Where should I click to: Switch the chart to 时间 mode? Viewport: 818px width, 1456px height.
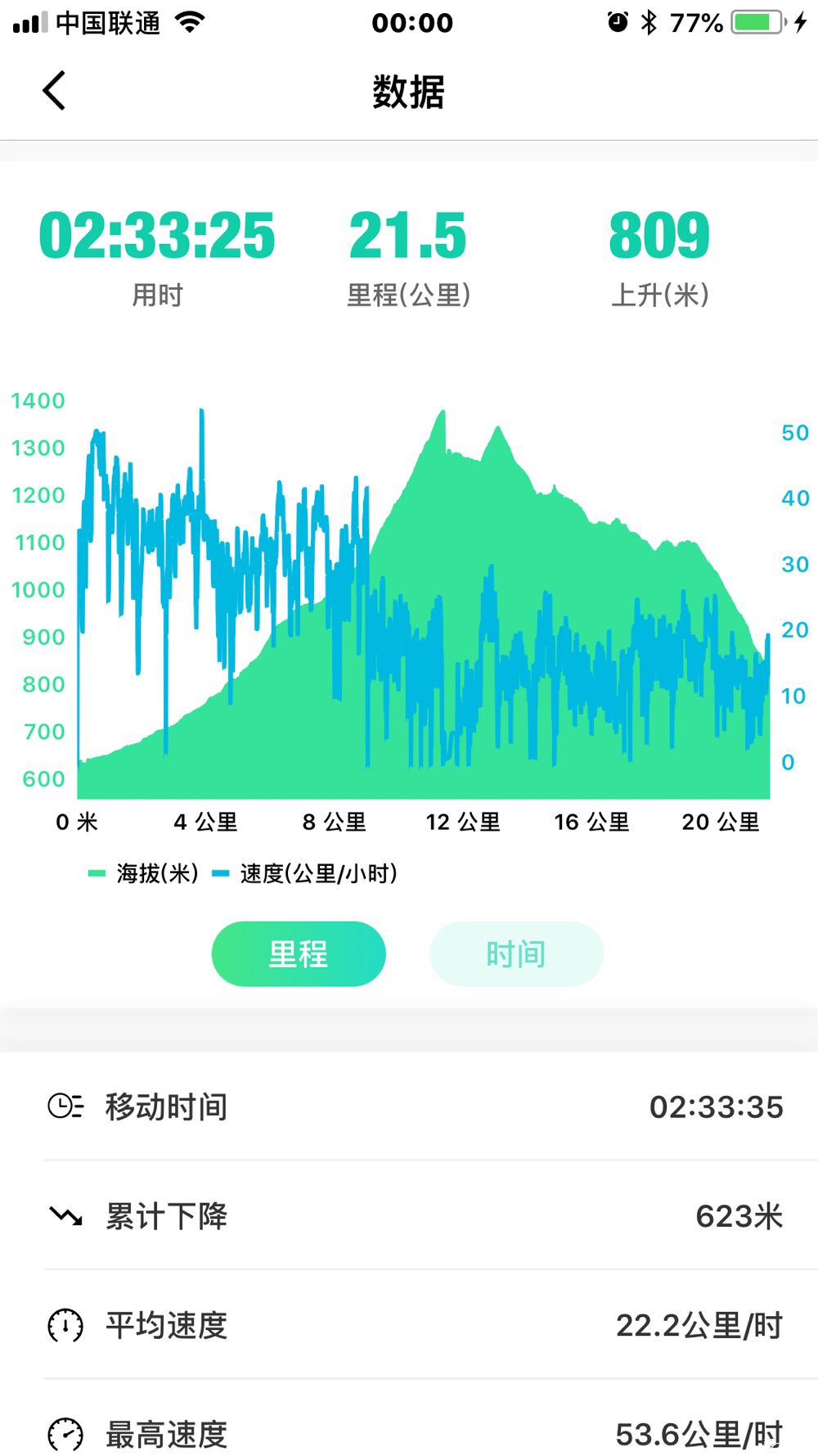[x=516, y=953]
